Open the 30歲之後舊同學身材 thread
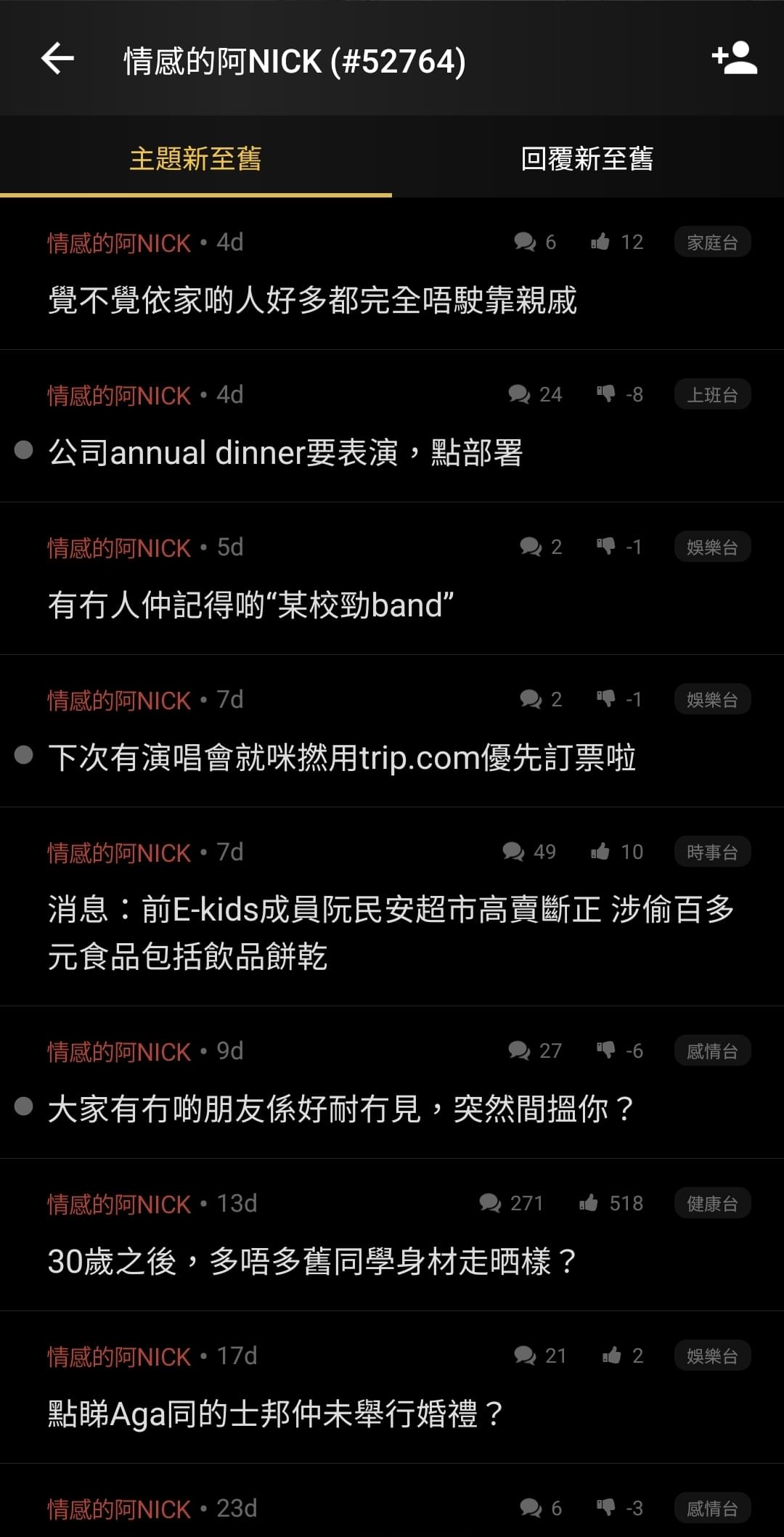Image resolution: width=784 pixels, height=1537 pixels. (392, 1235)
